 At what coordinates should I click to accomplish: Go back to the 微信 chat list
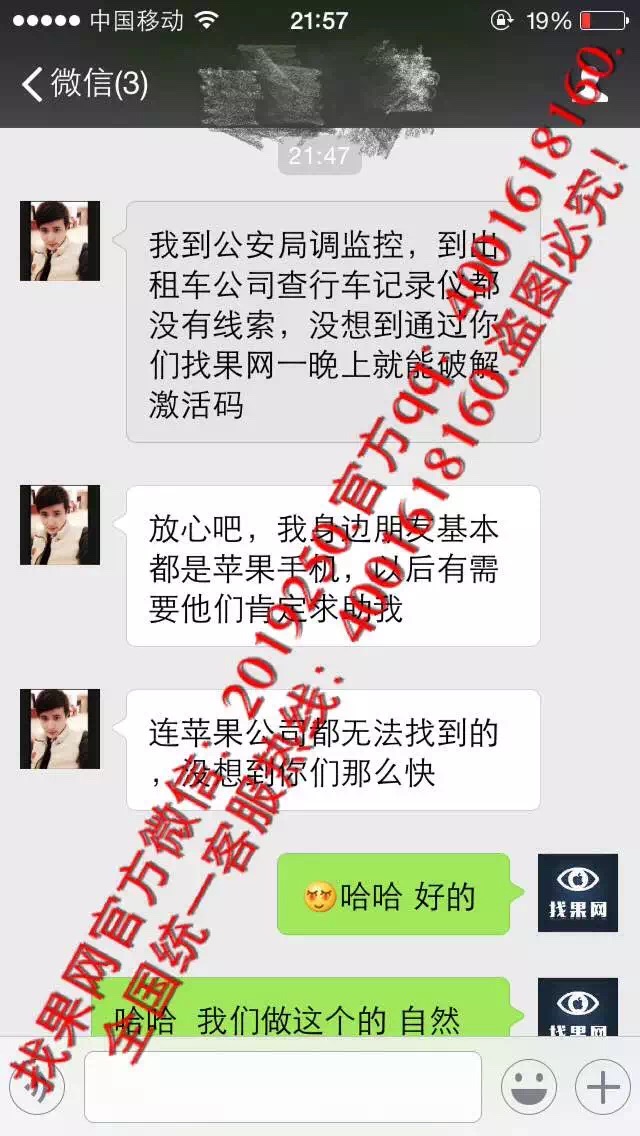tap(84, 84)
